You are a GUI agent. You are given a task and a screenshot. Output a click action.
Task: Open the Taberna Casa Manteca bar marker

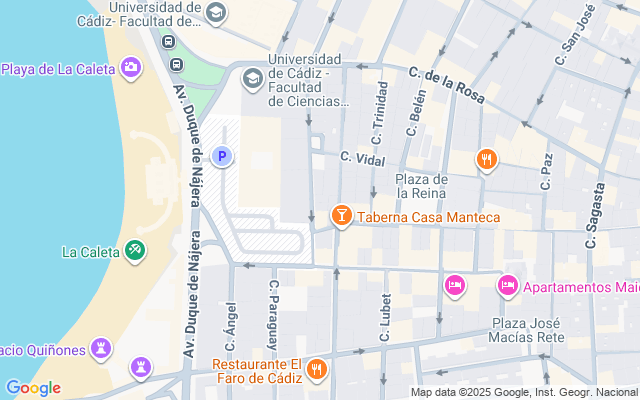[342, 216]
